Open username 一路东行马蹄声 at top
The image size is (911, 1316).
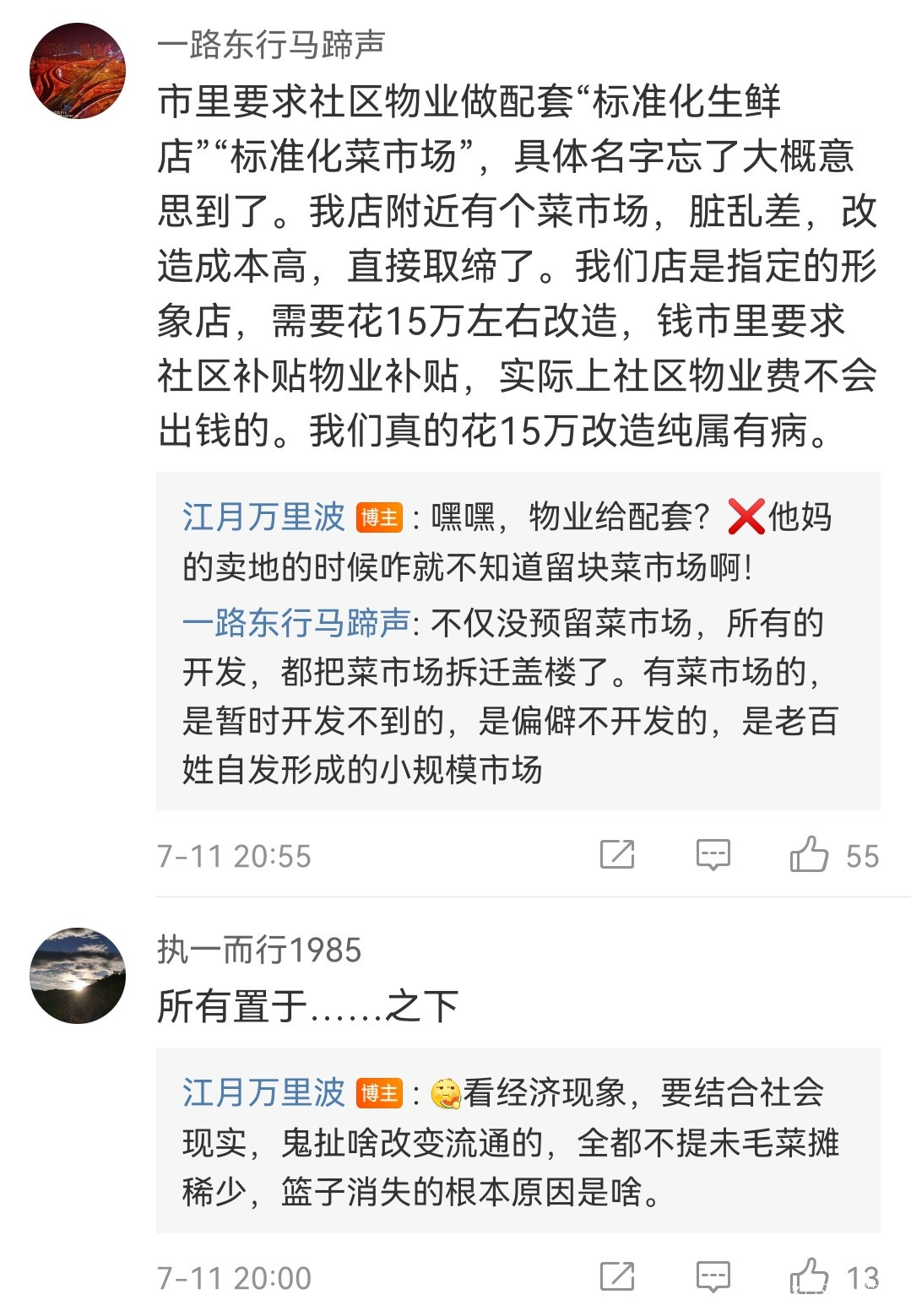pos(270,45)
